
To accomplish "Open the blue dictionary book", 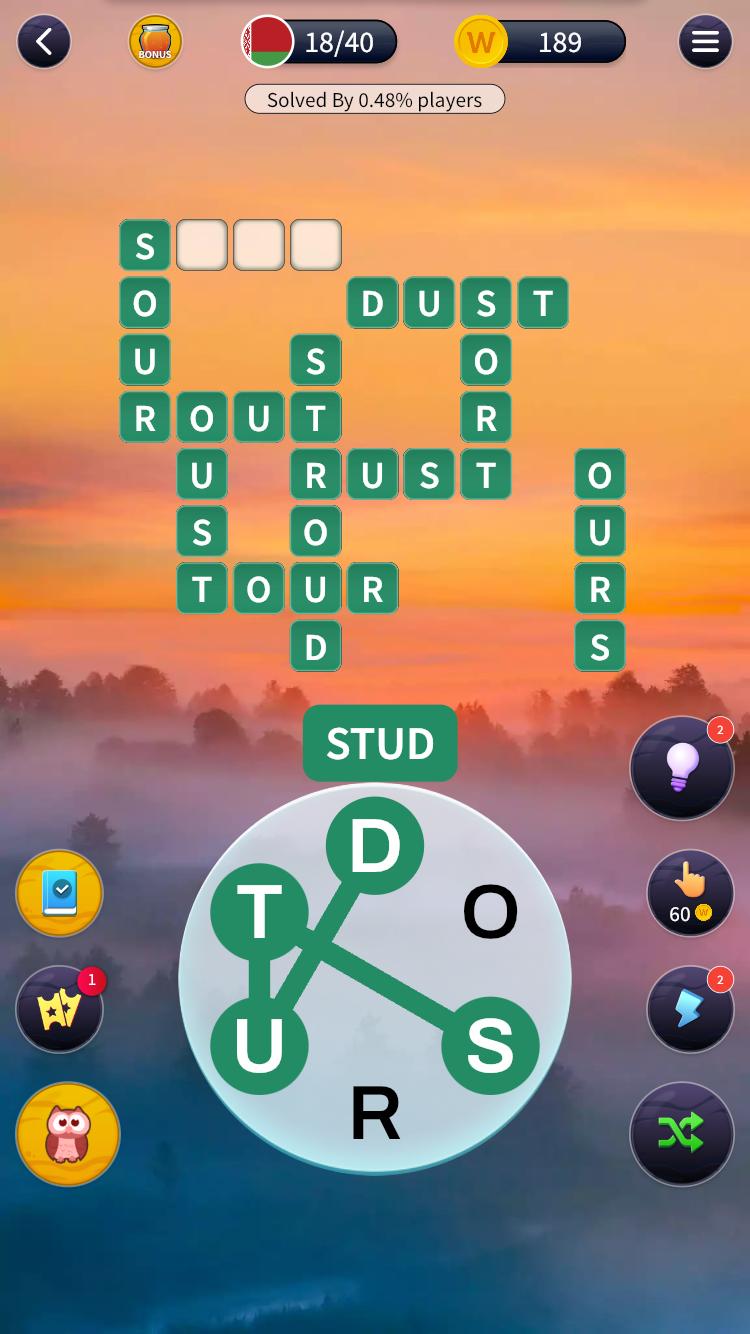I will pyautogui.click(x=59, y=893).
